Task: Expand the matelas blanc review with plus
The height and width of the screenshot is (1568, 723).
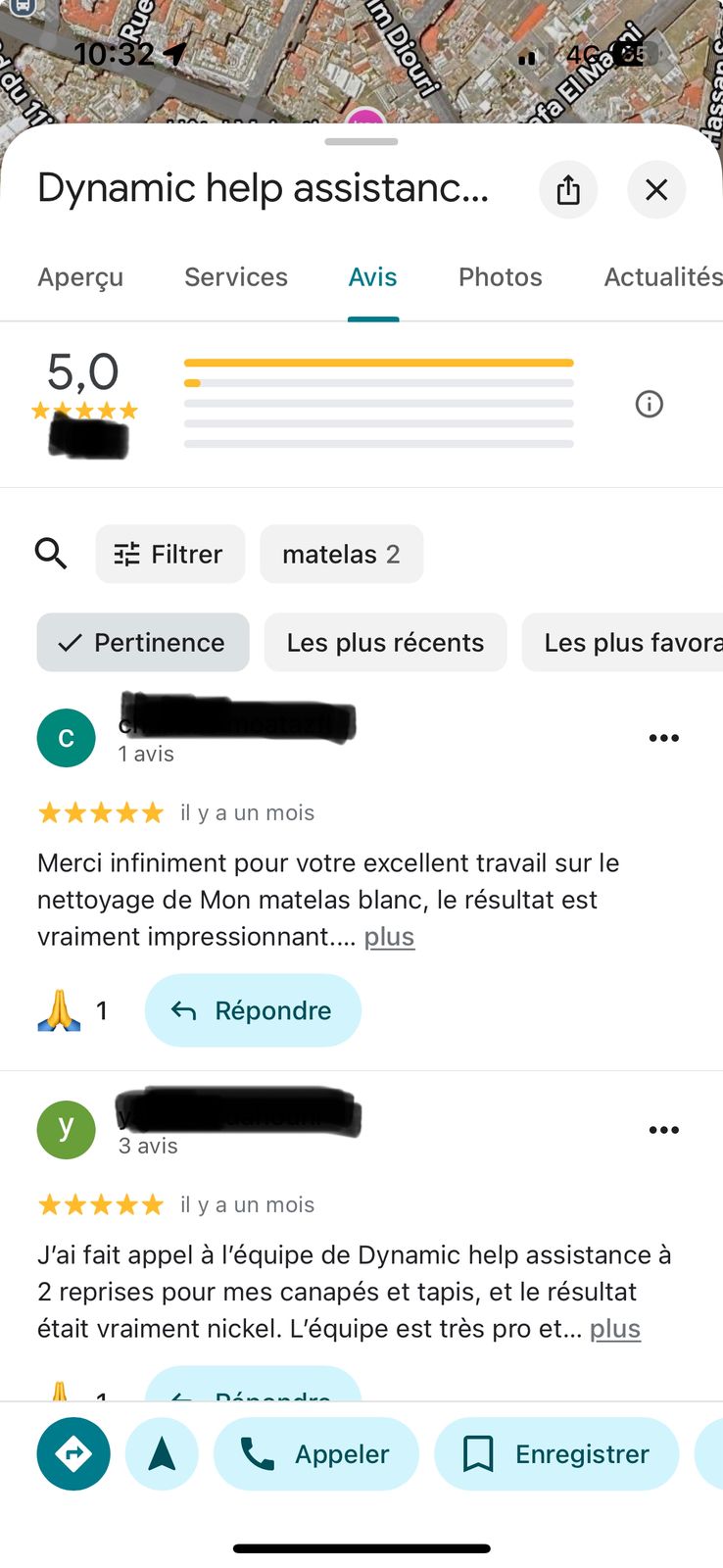Action: 389,937
